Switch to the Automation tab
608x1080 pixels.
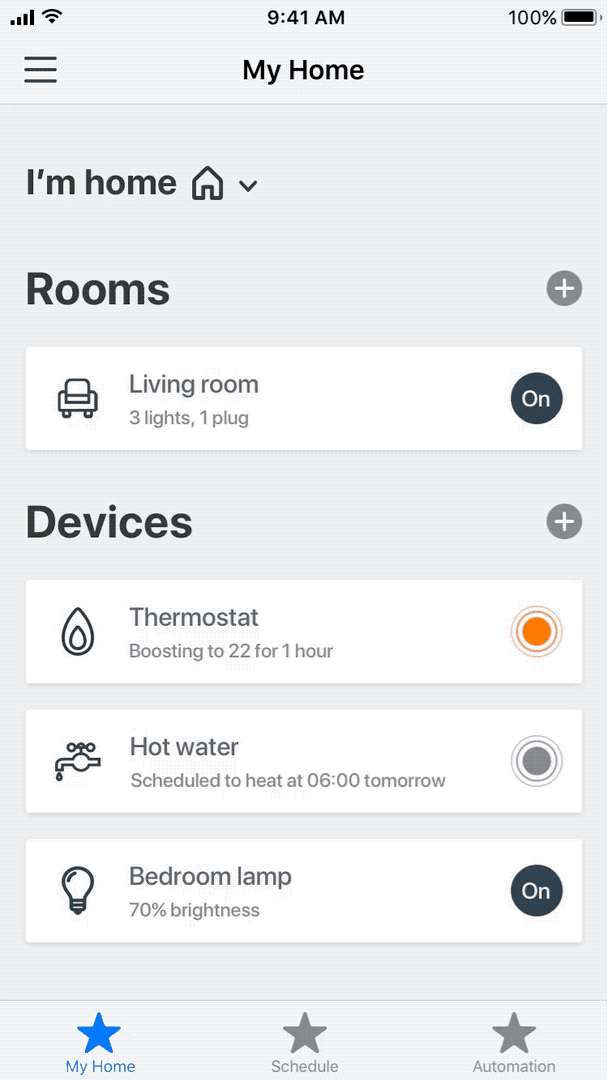514,1042
